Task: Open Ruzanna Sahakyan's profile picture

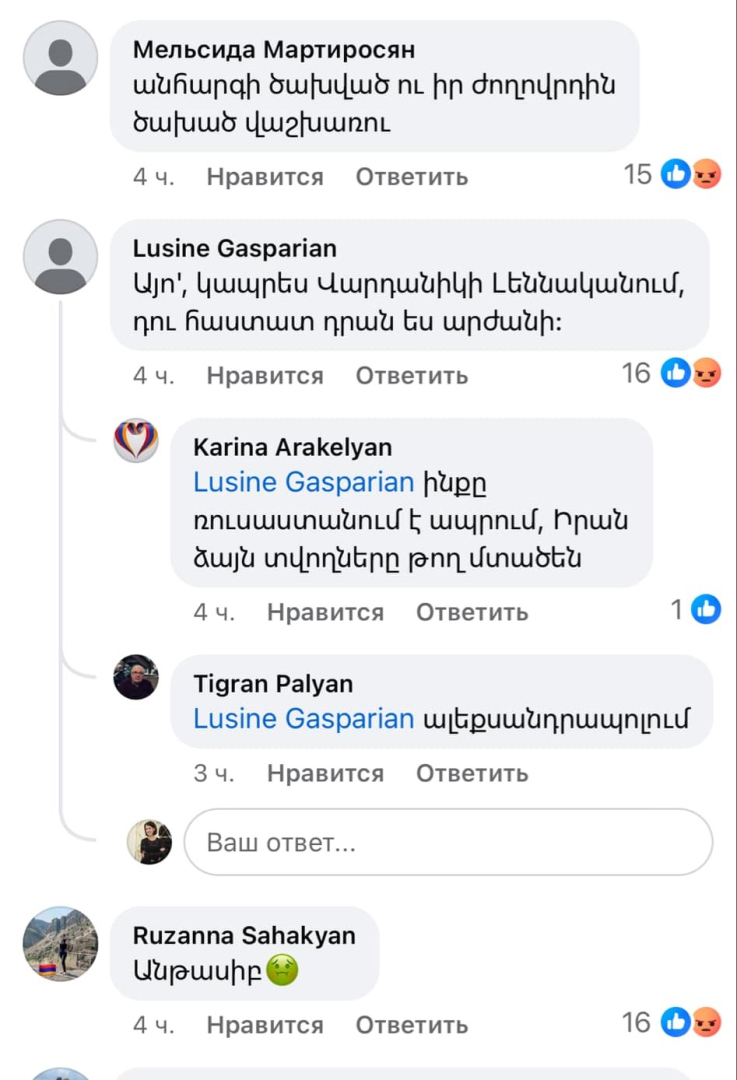Action: [x=60, y=944]
